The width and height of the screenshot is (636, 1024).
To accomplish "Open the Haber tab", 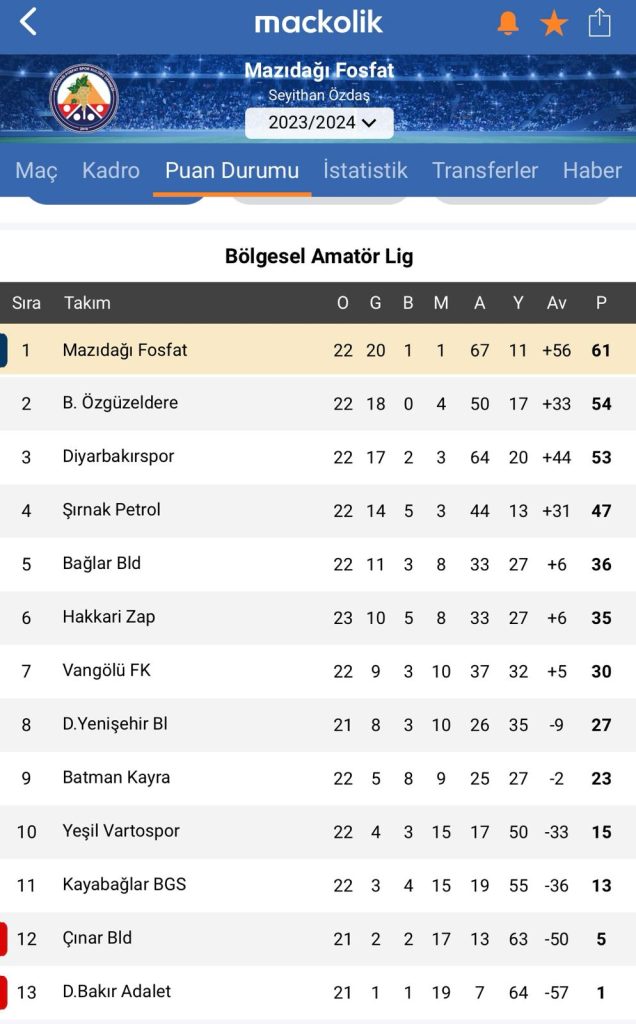I will 592,170.
